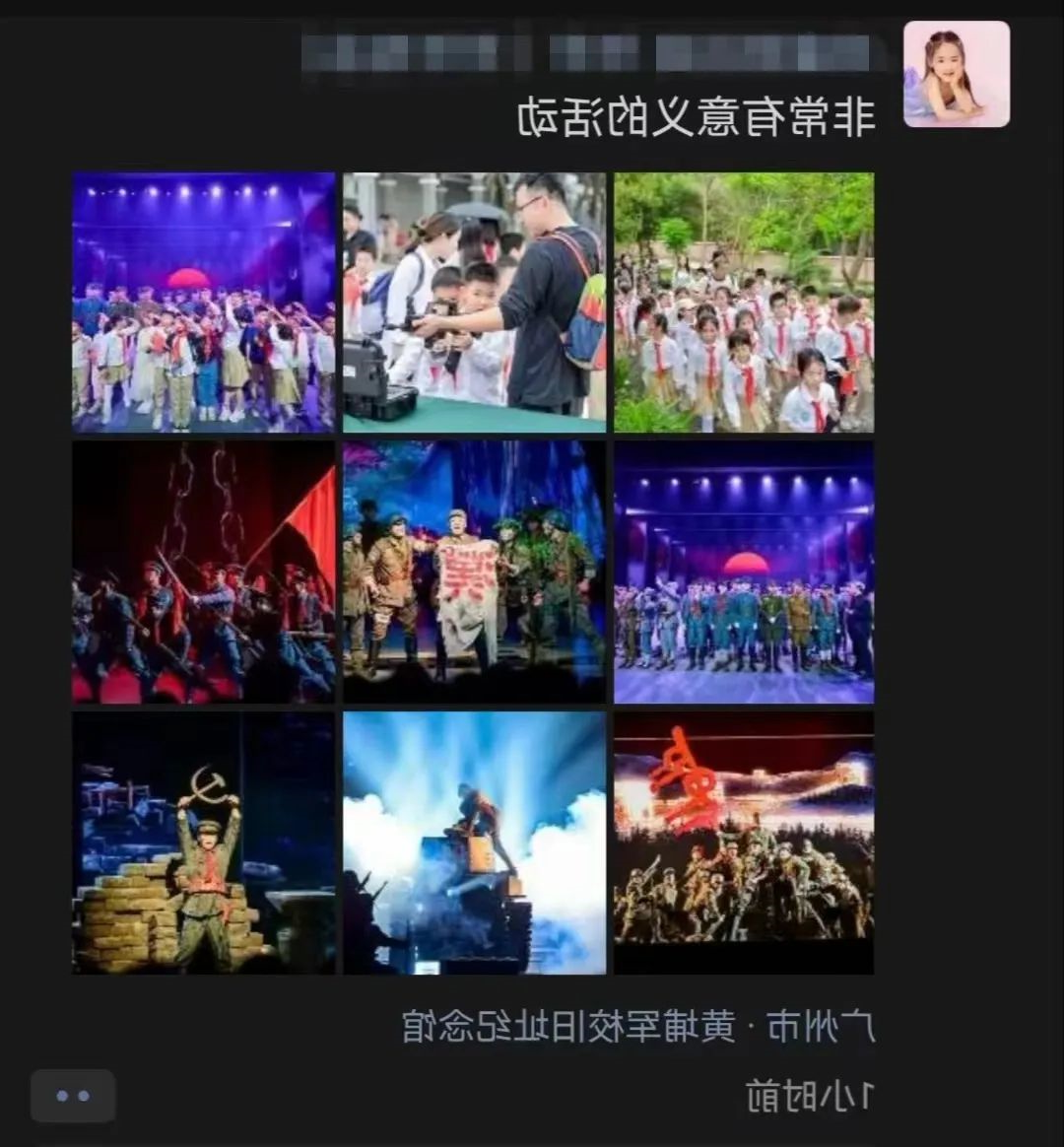Enlarge the photo of soldiers holding a banner with red writing
Image resolution: width=1064 pixels, height=1147 pixels.
(x=474, y=572)
